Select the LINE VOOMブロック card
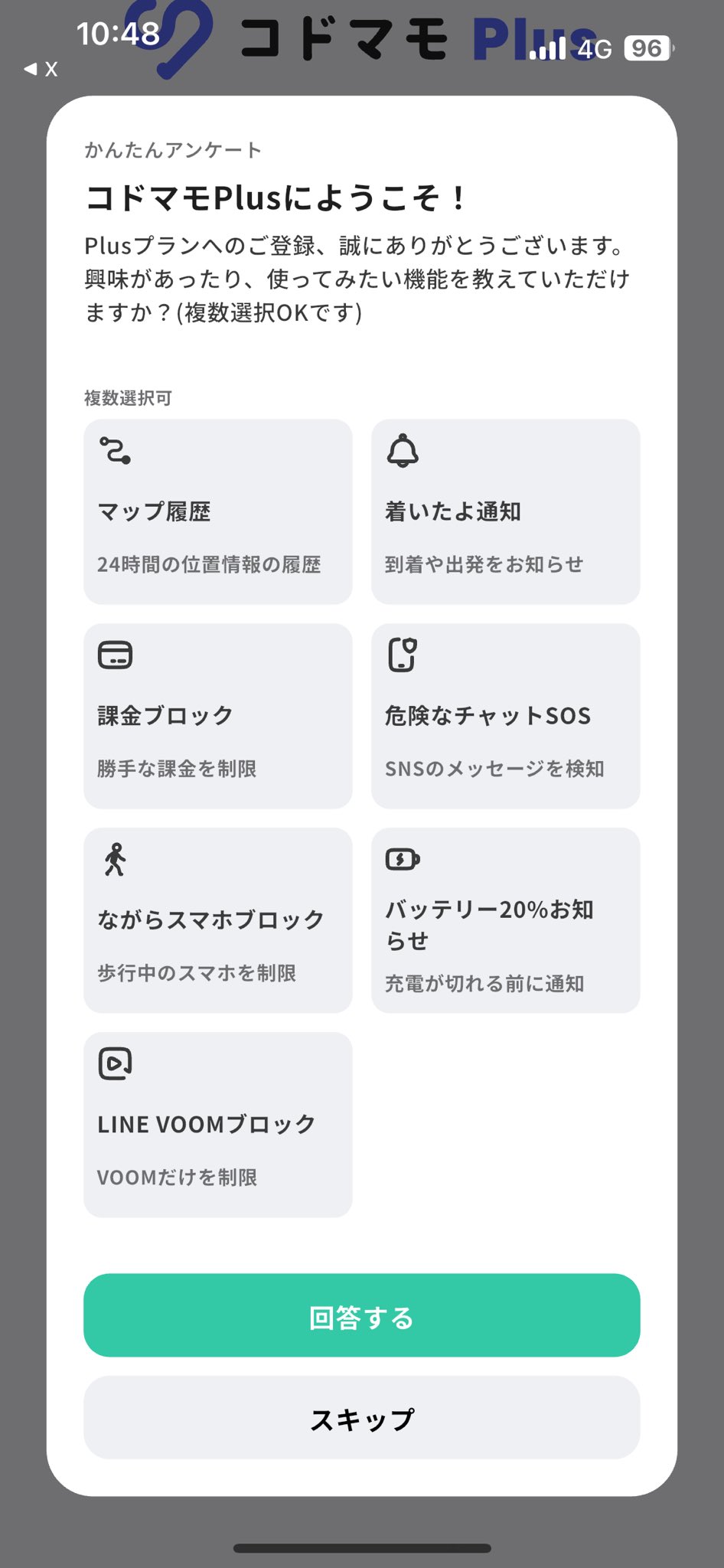 coord(217,1124)
